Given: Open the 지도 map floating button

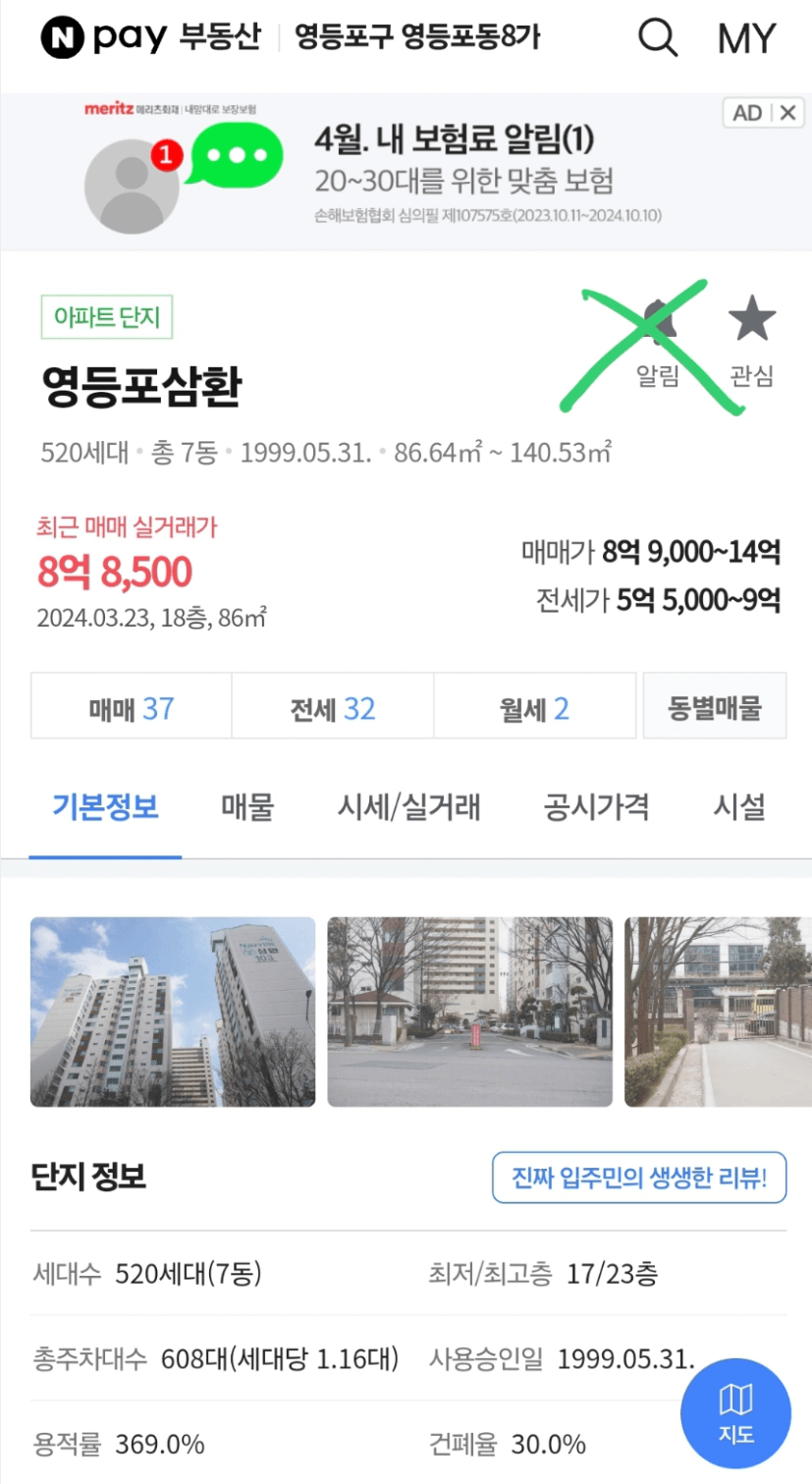Looking at the screenshot, I should [x=735, y=1412].
